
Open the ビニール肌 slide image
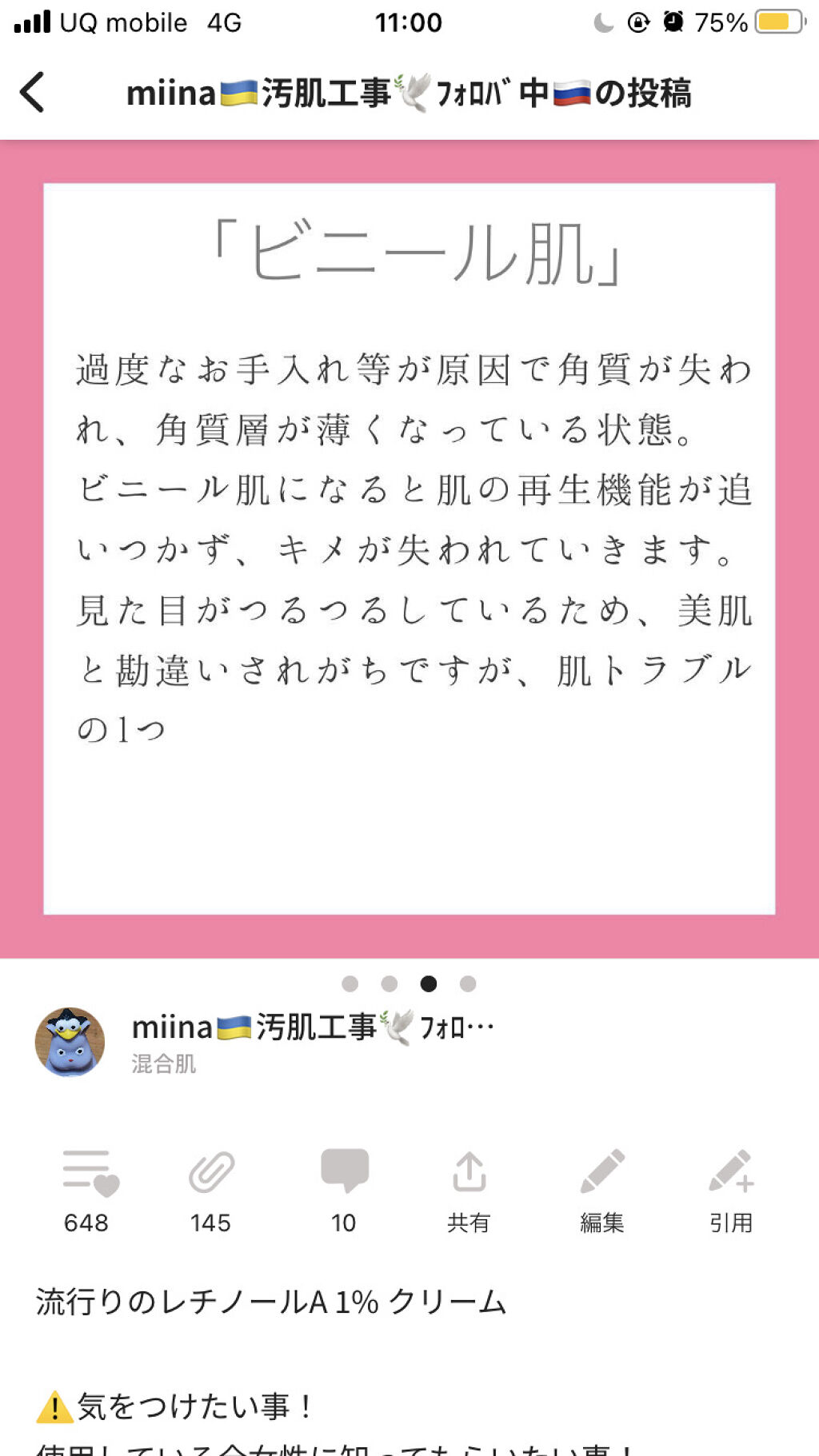[x=409, y=548]
